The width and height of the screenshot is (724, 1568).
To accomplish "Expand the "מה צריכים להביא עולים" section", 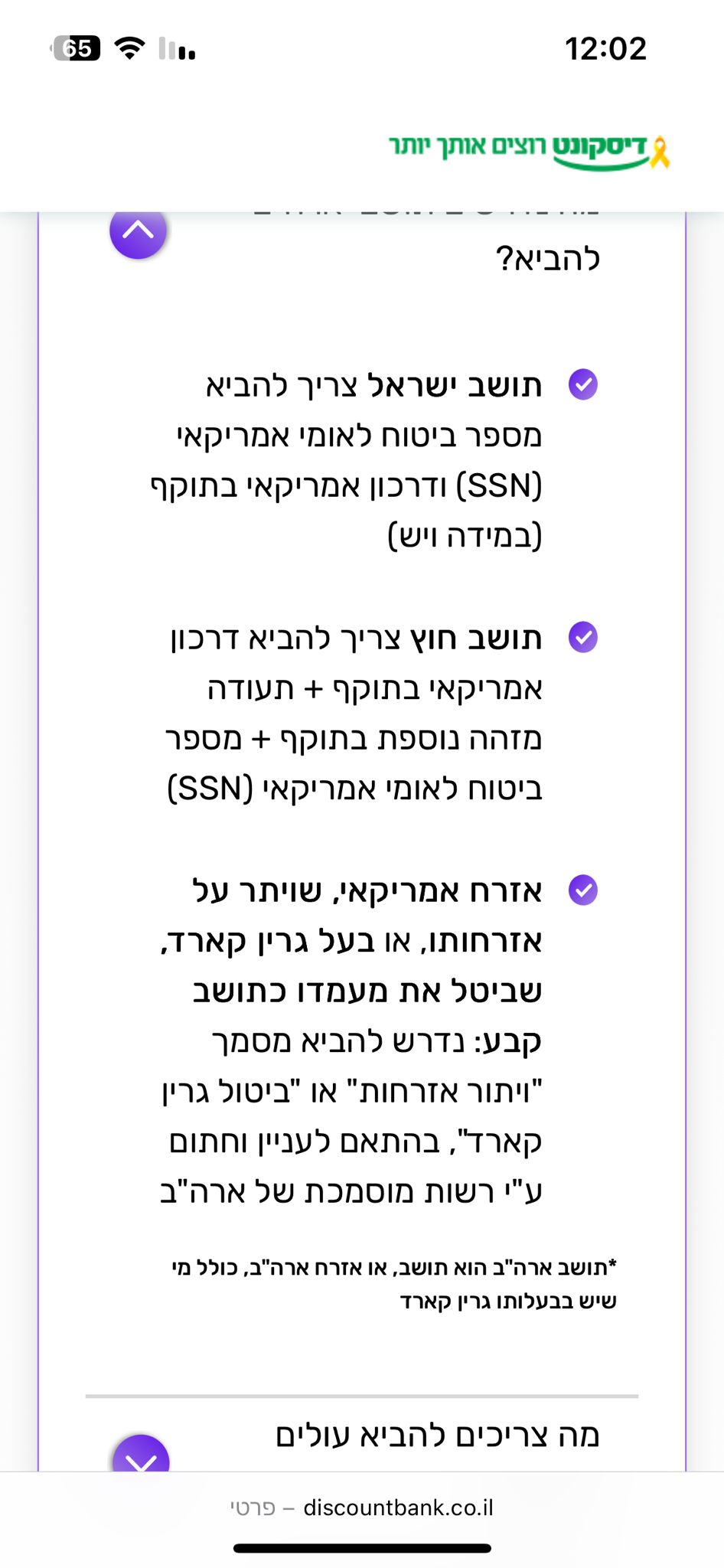I will click(x=140, y=1456).
